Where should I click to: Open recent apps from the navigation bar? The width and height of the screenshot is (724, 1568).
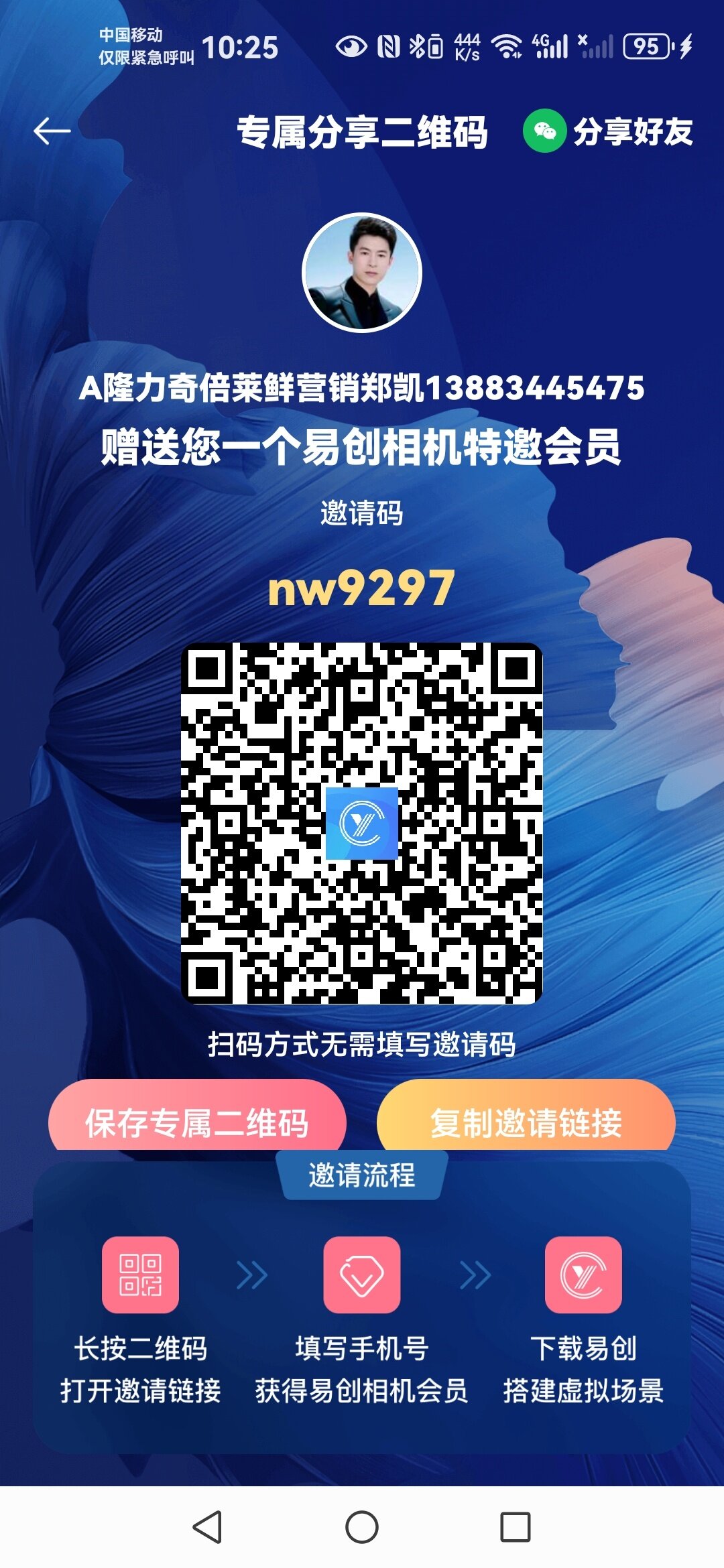(x=516, y=1527)
